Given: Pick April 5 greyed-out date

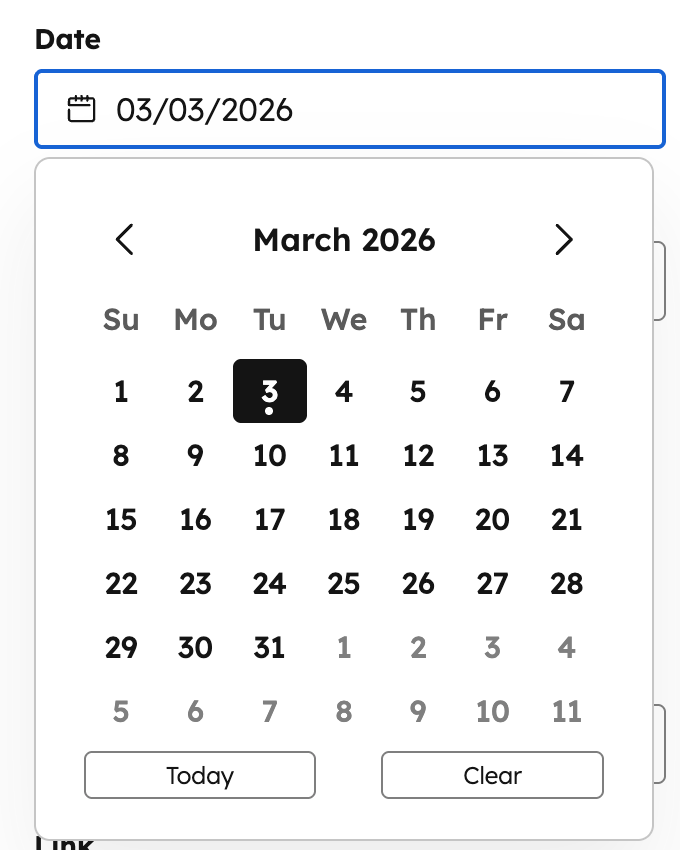Looking at the screenshot, I should tap(121, 712).
